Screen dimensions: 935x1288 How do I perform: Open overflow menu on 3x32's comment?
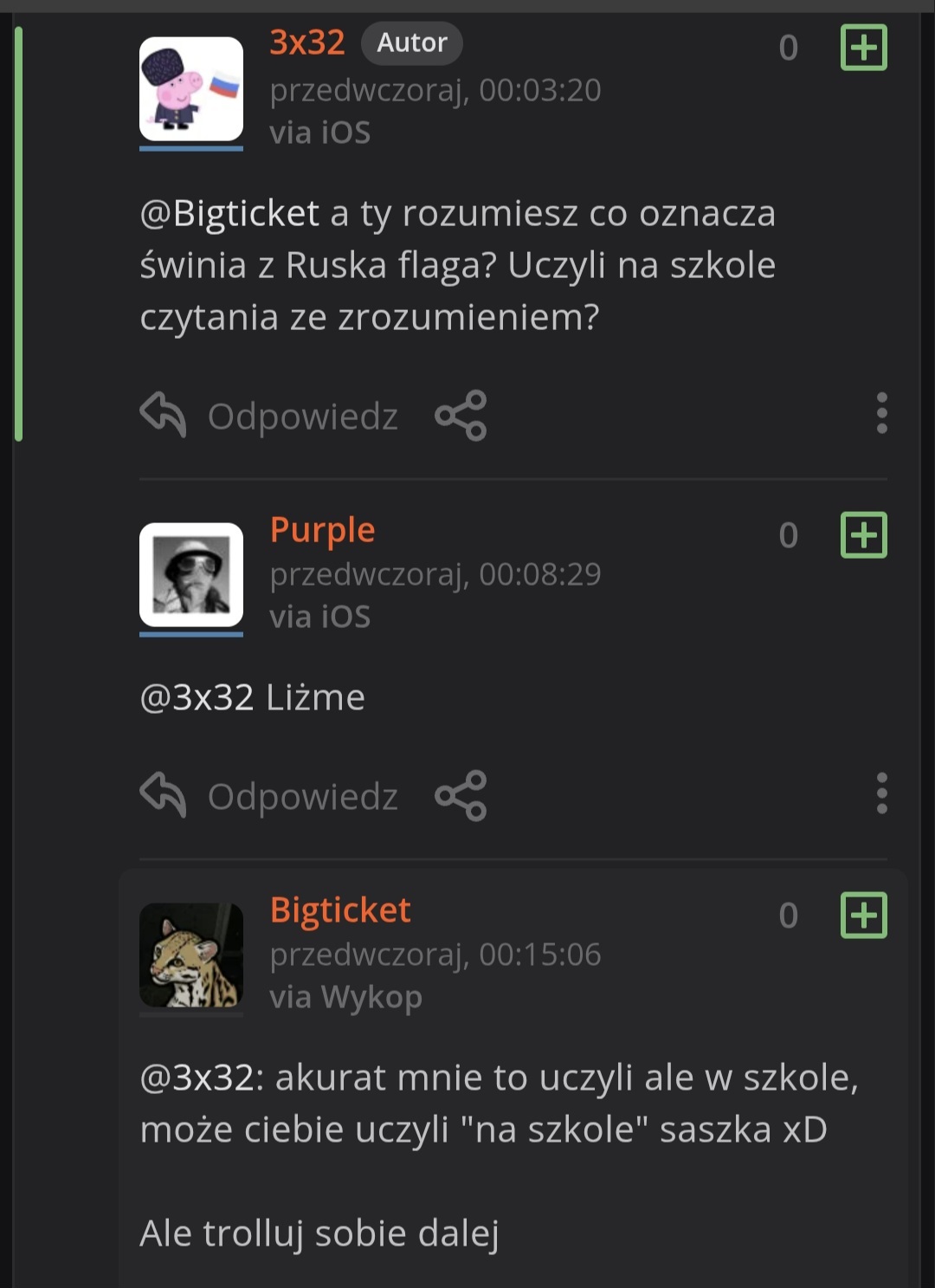click(881, 413)
